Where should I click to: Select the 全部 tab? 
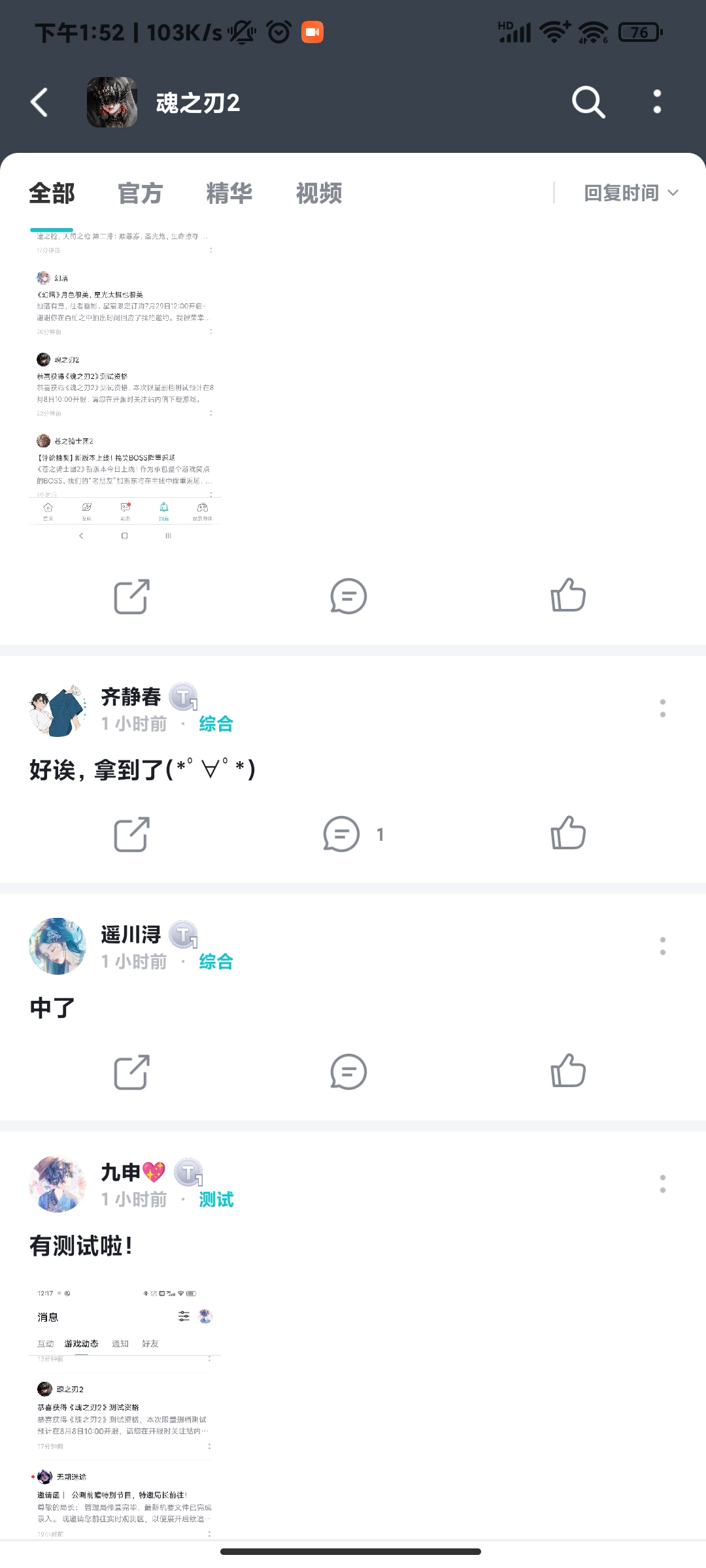[x=52, y=193]
